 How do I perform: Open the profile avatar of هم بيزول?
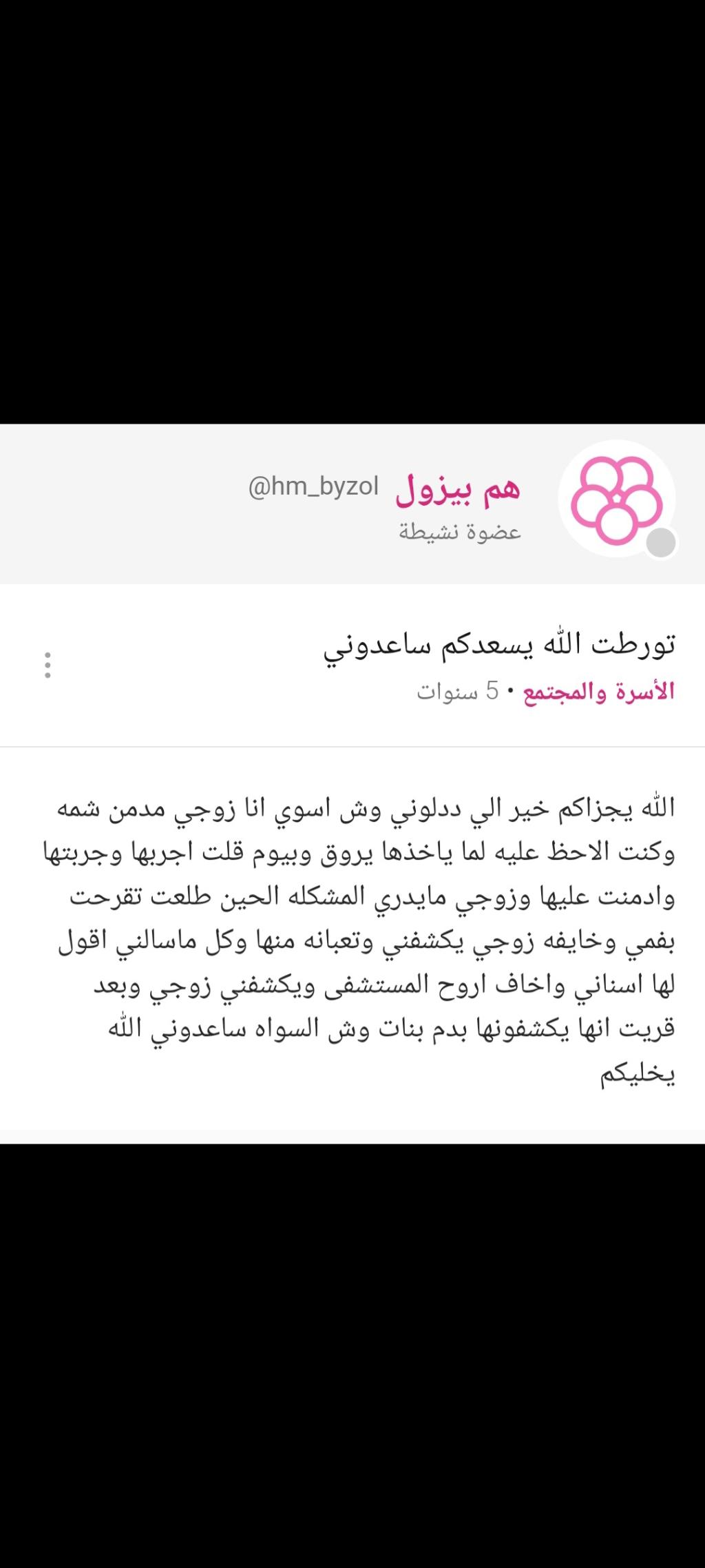click(616, 499)
